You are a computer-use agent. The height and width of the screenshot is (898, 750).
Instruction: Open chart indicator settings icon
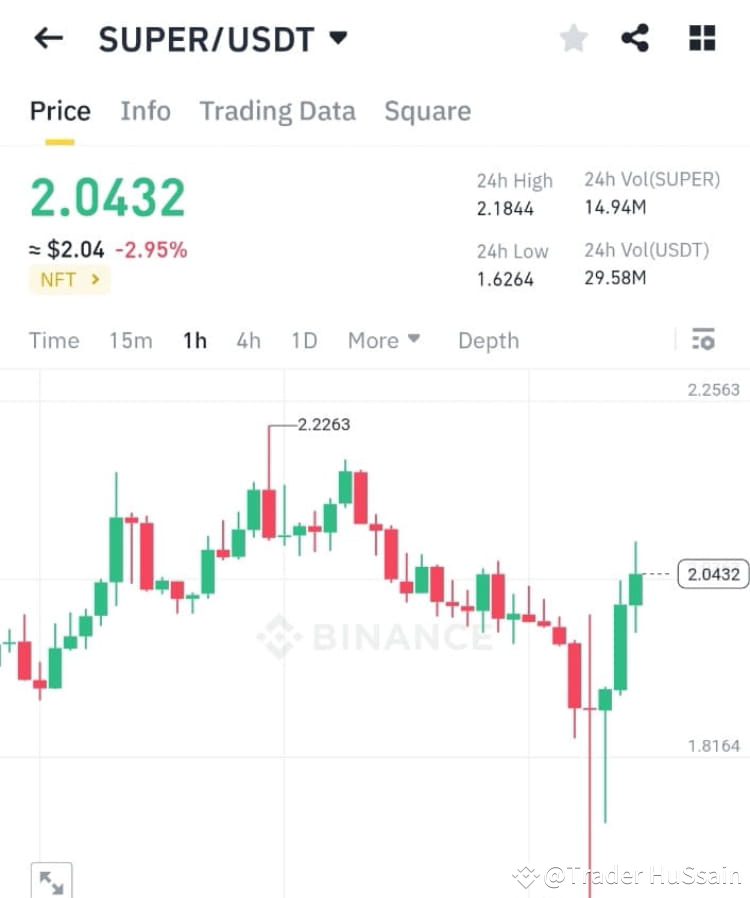point(703,340)
